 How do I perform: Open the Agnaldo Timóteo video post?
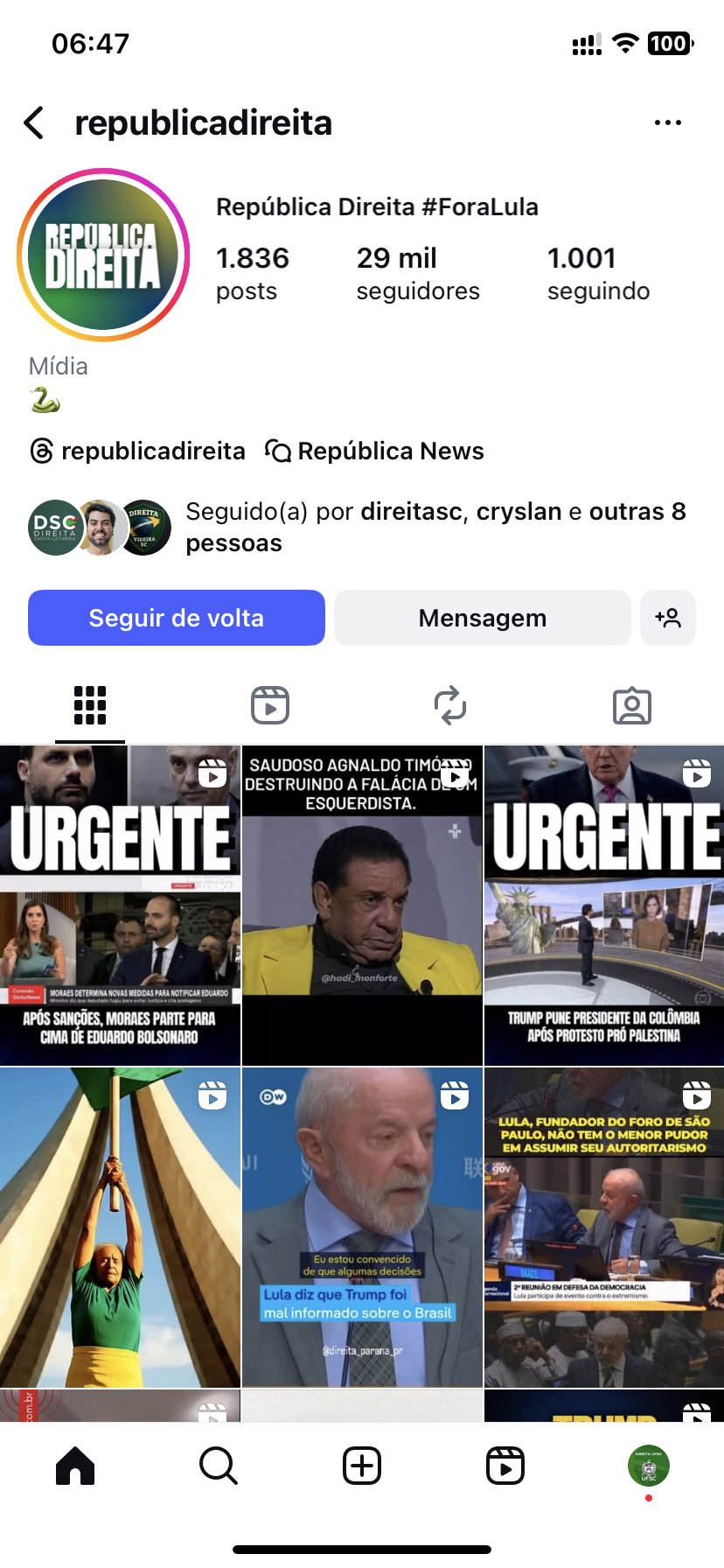362,906
